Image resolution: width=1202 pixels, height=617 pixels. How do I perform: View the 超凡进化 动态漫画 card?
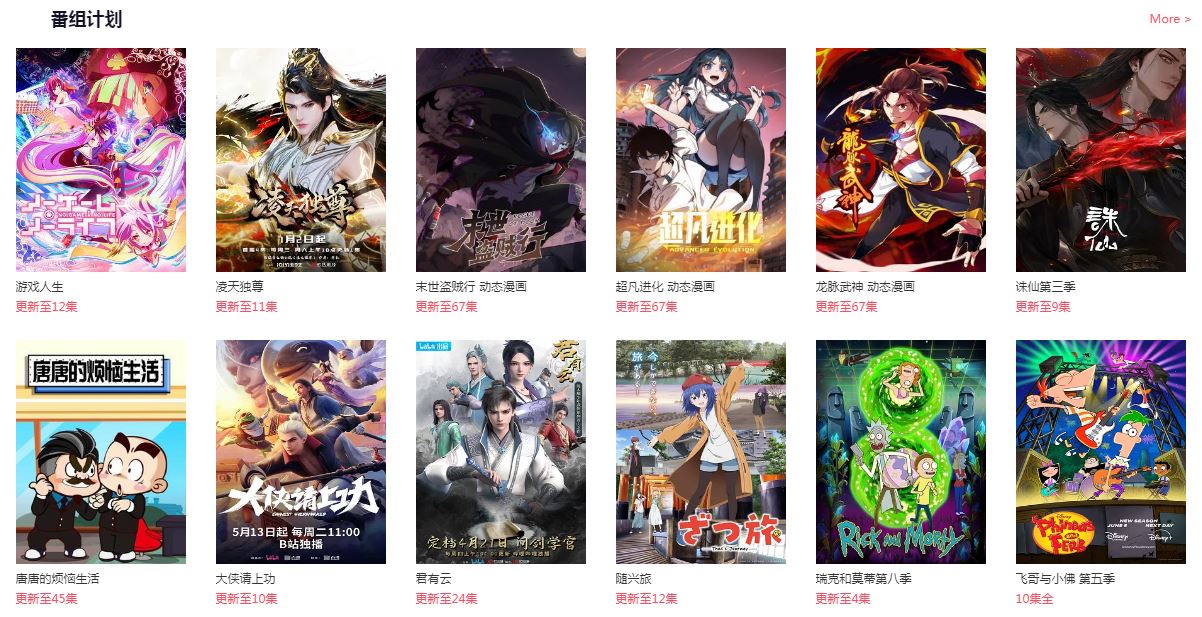pyautogui.click(x=701, y=160)
